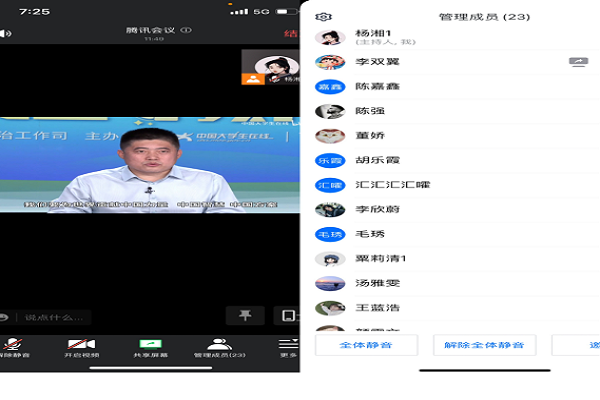600x400 pixels.
Task: Open 管理成员(23) in the bottom toolbar
Action: (x=220, y=347)
